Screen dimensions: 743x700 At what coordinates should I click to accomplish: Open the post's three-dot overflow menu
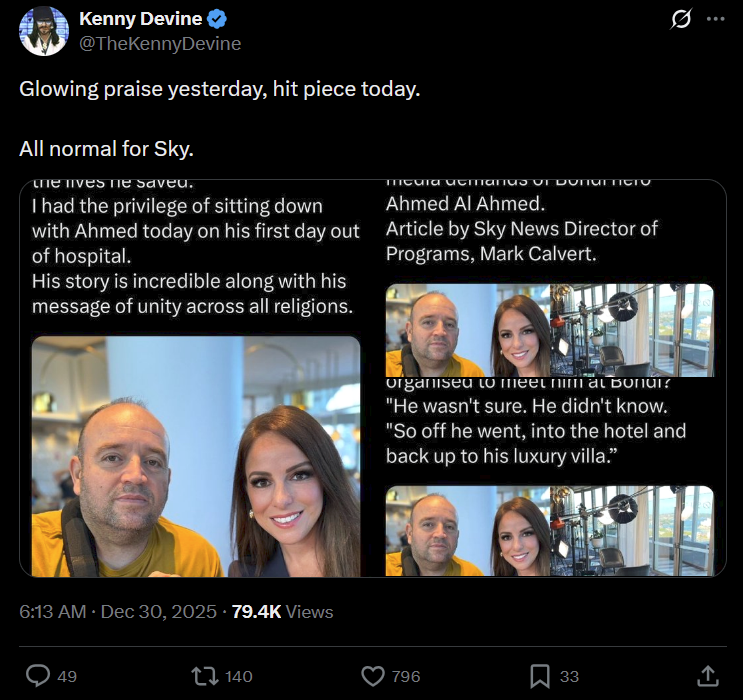pyautogui.click(x=715, y=20)
